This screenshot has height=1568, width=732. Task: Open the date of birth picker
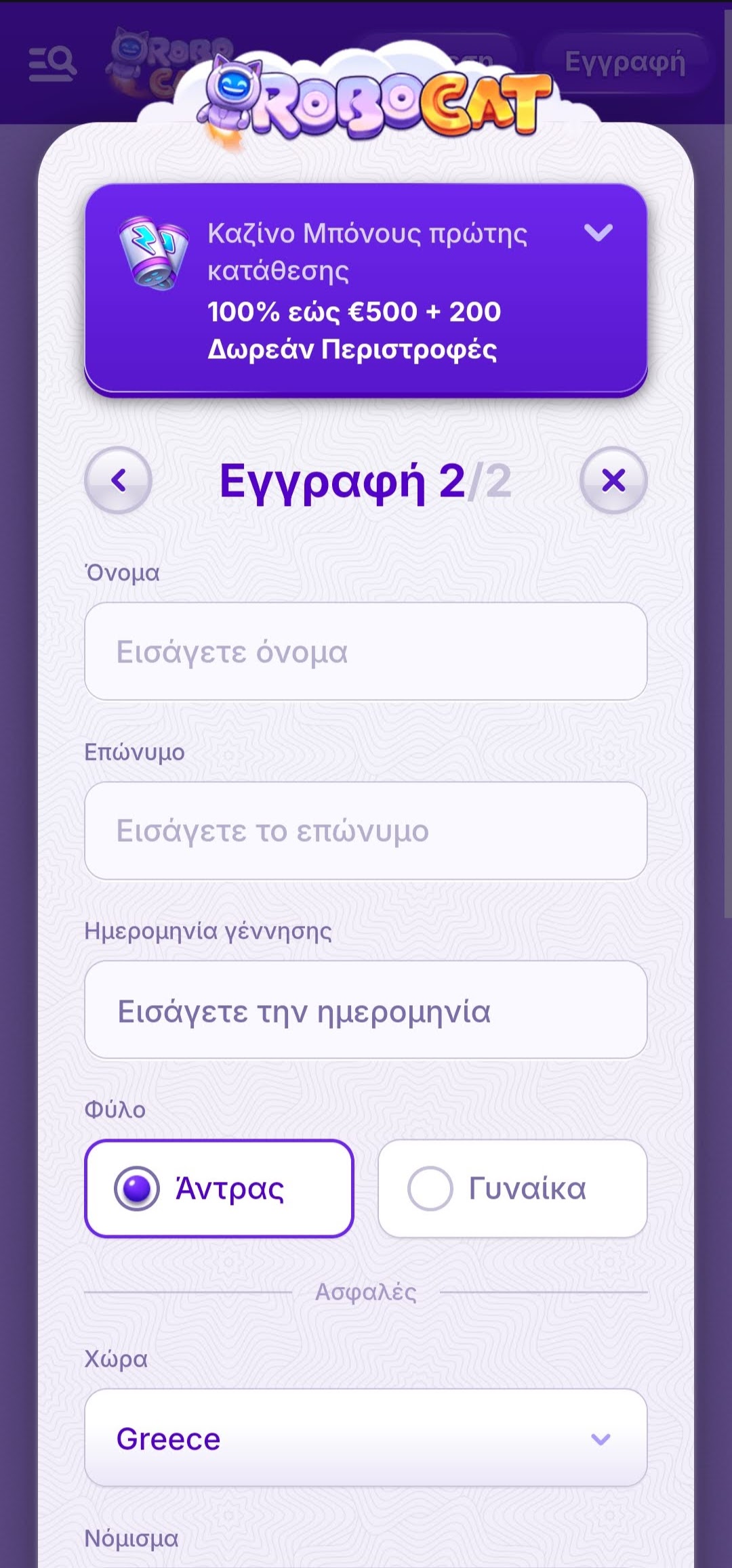coord(366,1010)
